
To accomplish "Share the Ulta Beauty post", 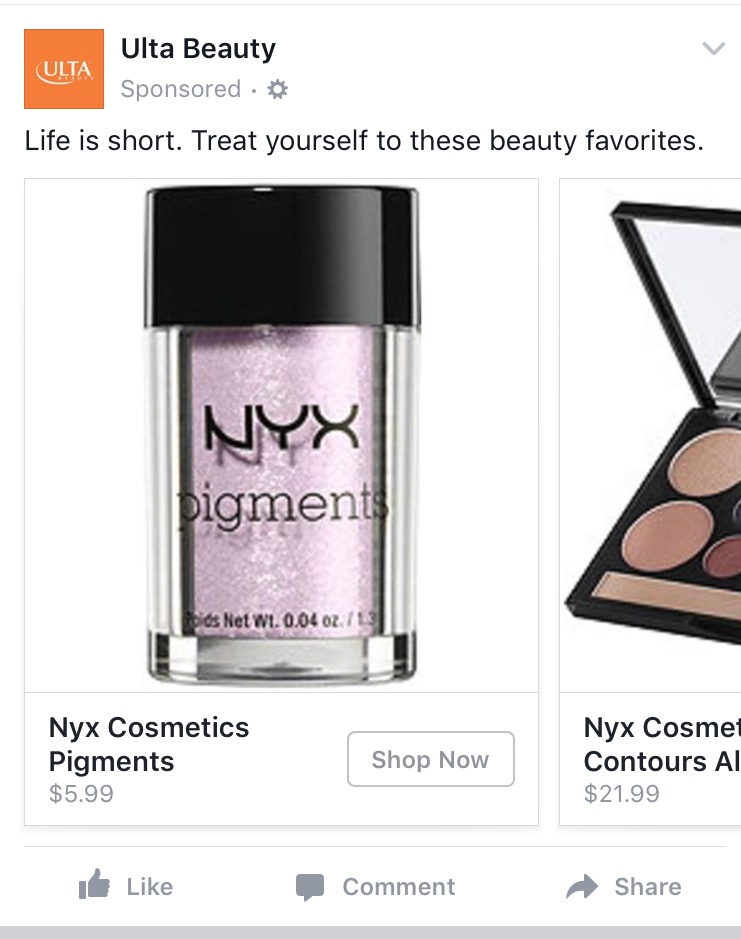I will click(624, 887).
